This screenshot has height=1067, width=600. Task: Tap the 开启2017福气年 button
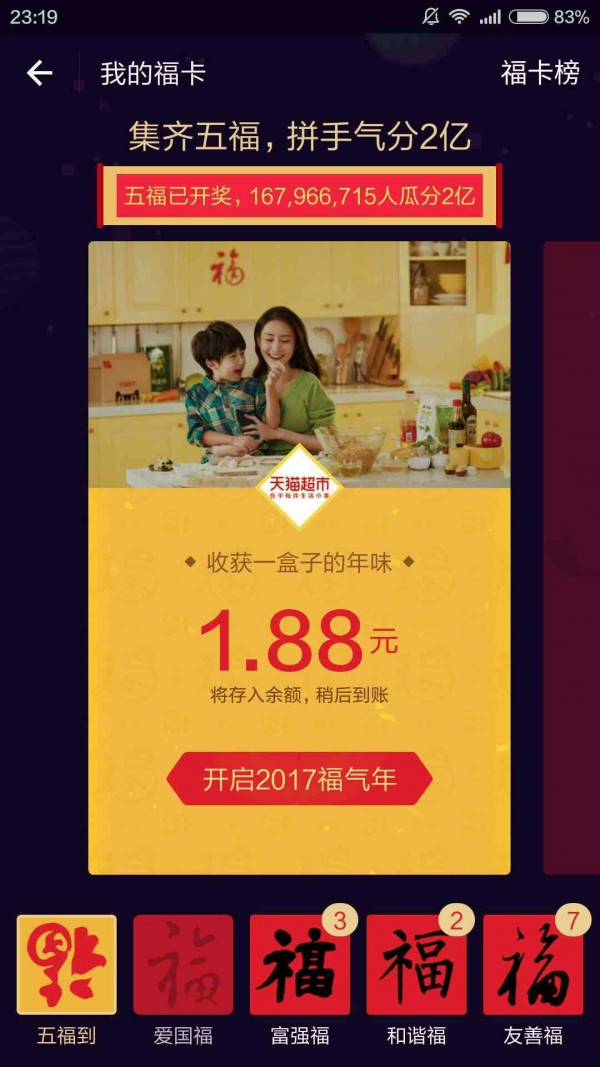tap(299, 778)
